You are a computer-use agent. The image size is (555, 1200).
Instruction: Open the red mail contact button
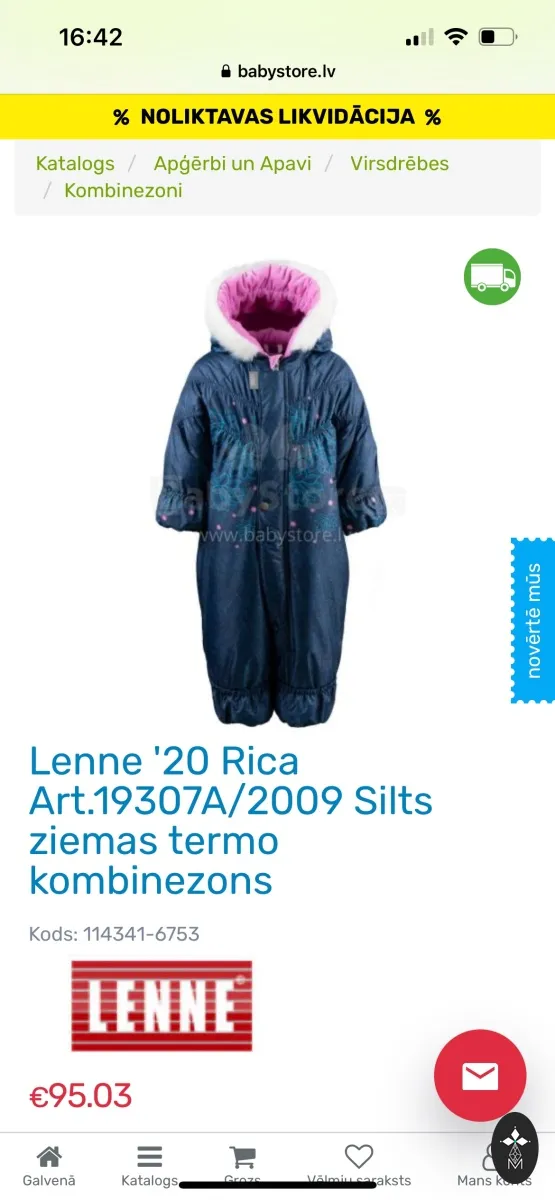(x=480, y=1076)
